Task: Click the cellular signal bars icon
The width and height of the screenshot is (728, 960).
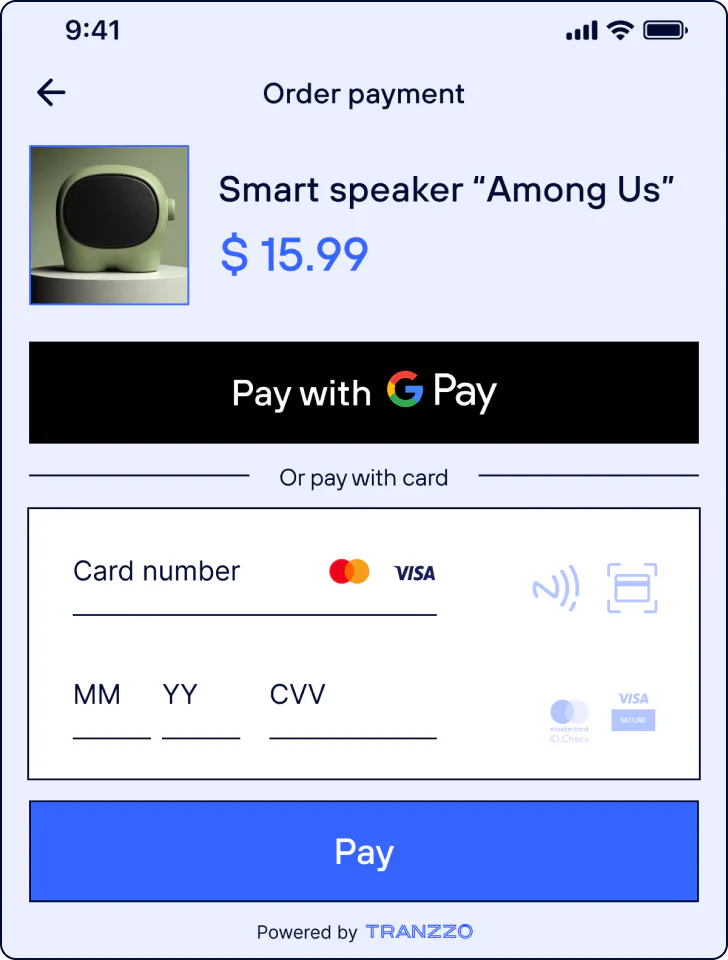Action: coord(581,30)
